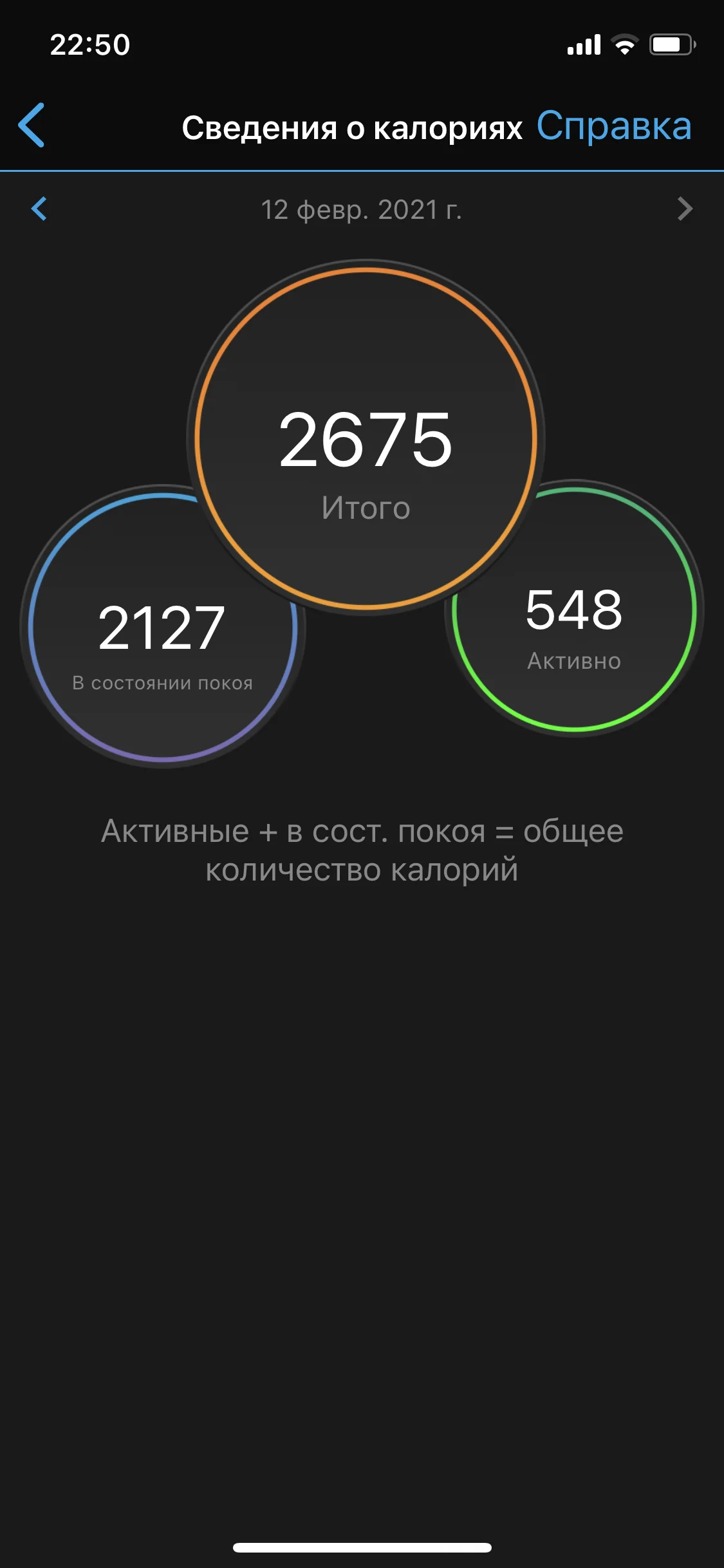Open Справка help page

click(615, 127)
